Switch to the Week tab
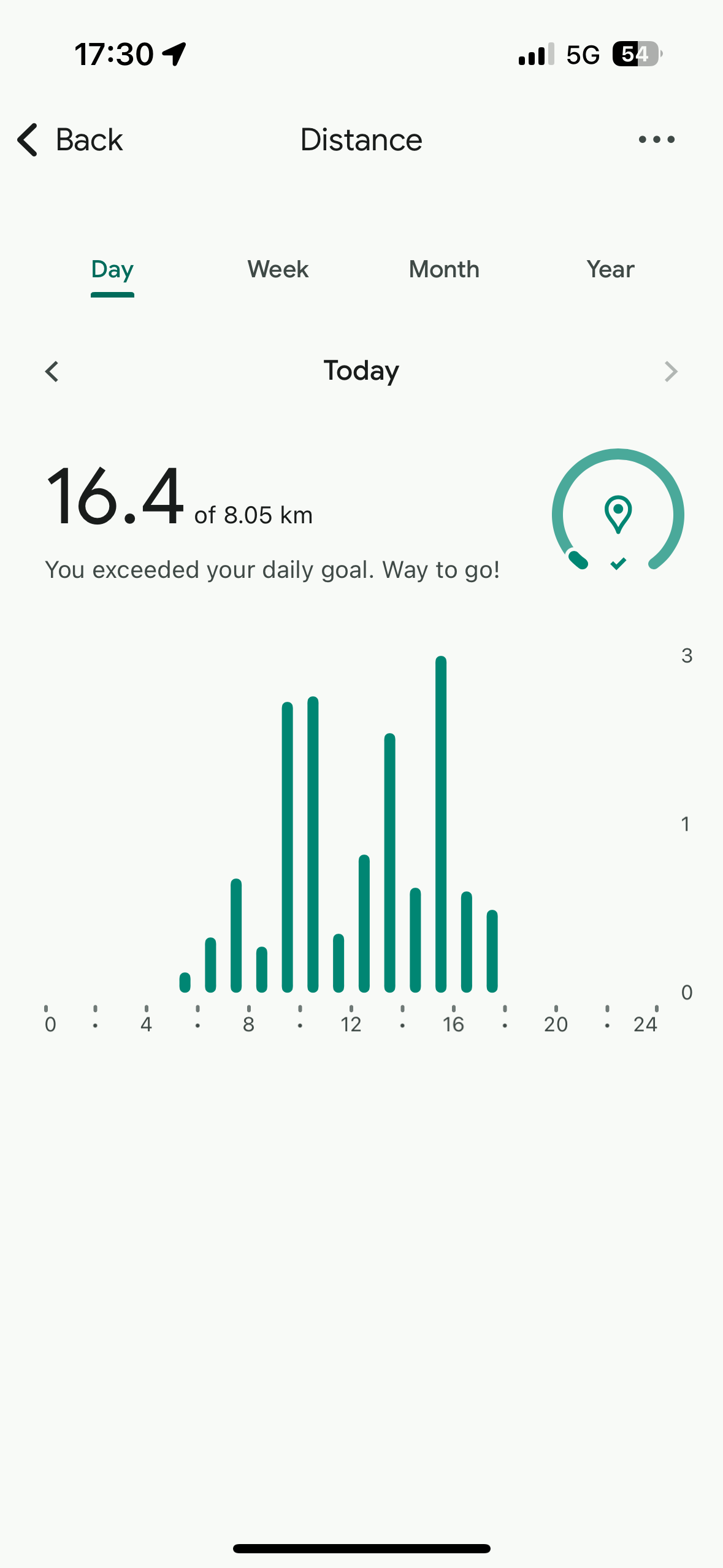This screenshot has width=723, height=1568. (278, 270)
